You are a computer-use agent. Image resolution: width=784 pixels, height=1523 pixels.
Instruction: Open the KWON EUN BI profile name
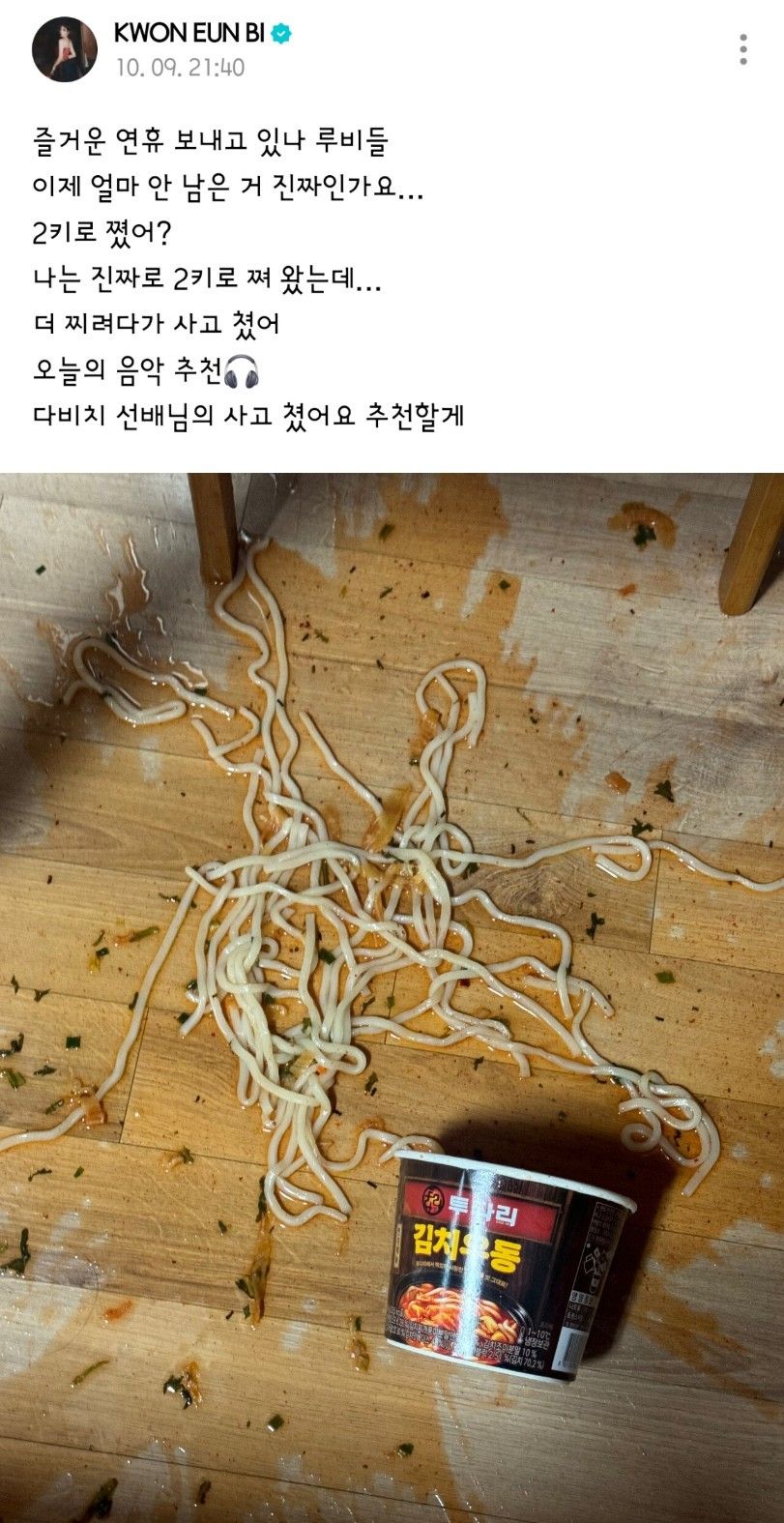[x=189, y=34]
